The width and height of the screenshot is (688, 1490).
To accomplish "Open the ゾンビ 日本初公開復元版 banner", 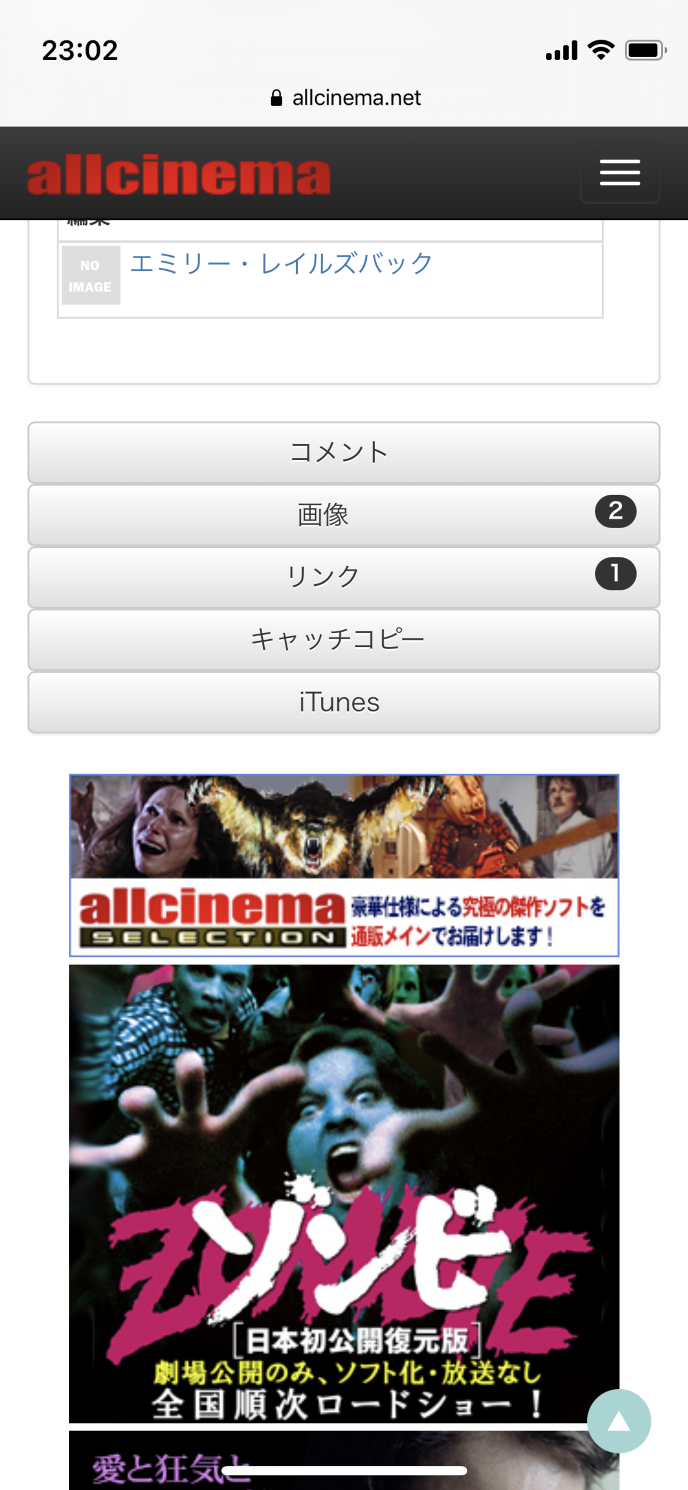I will (343, 1192).
